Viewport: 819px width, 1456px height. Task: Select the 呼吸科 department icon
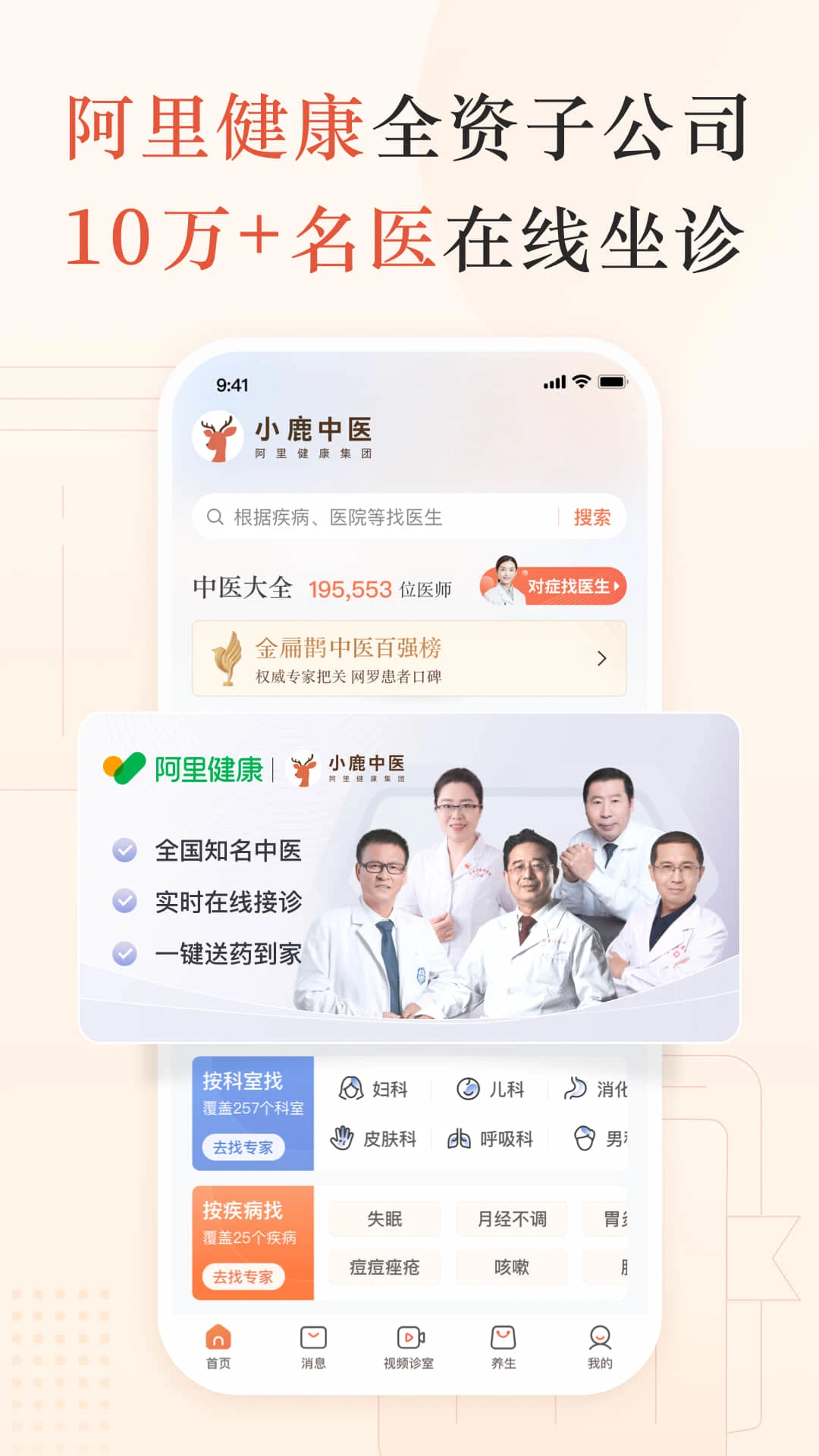[460, 1137]
